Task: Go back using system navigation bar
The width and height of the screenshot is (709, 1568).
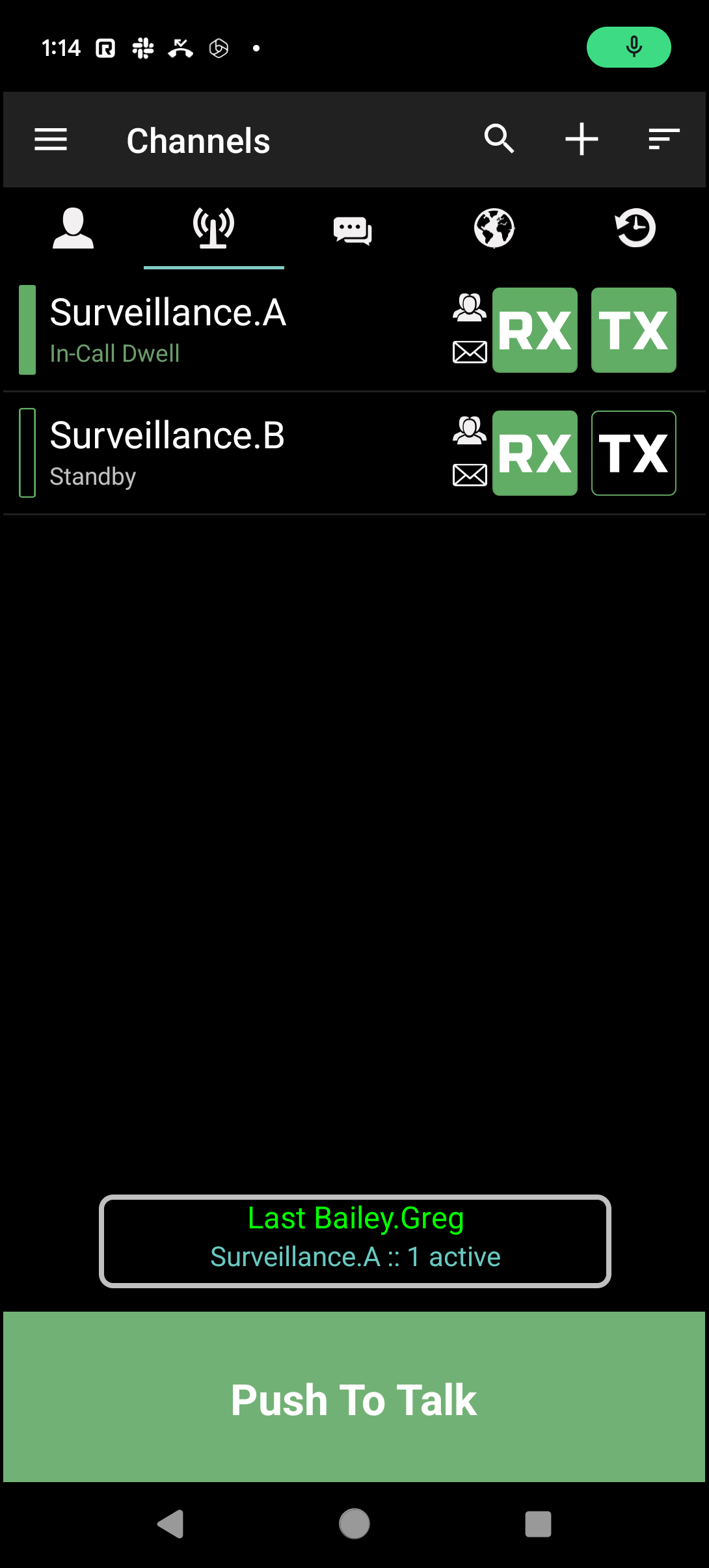Action: pos(170,1524)
